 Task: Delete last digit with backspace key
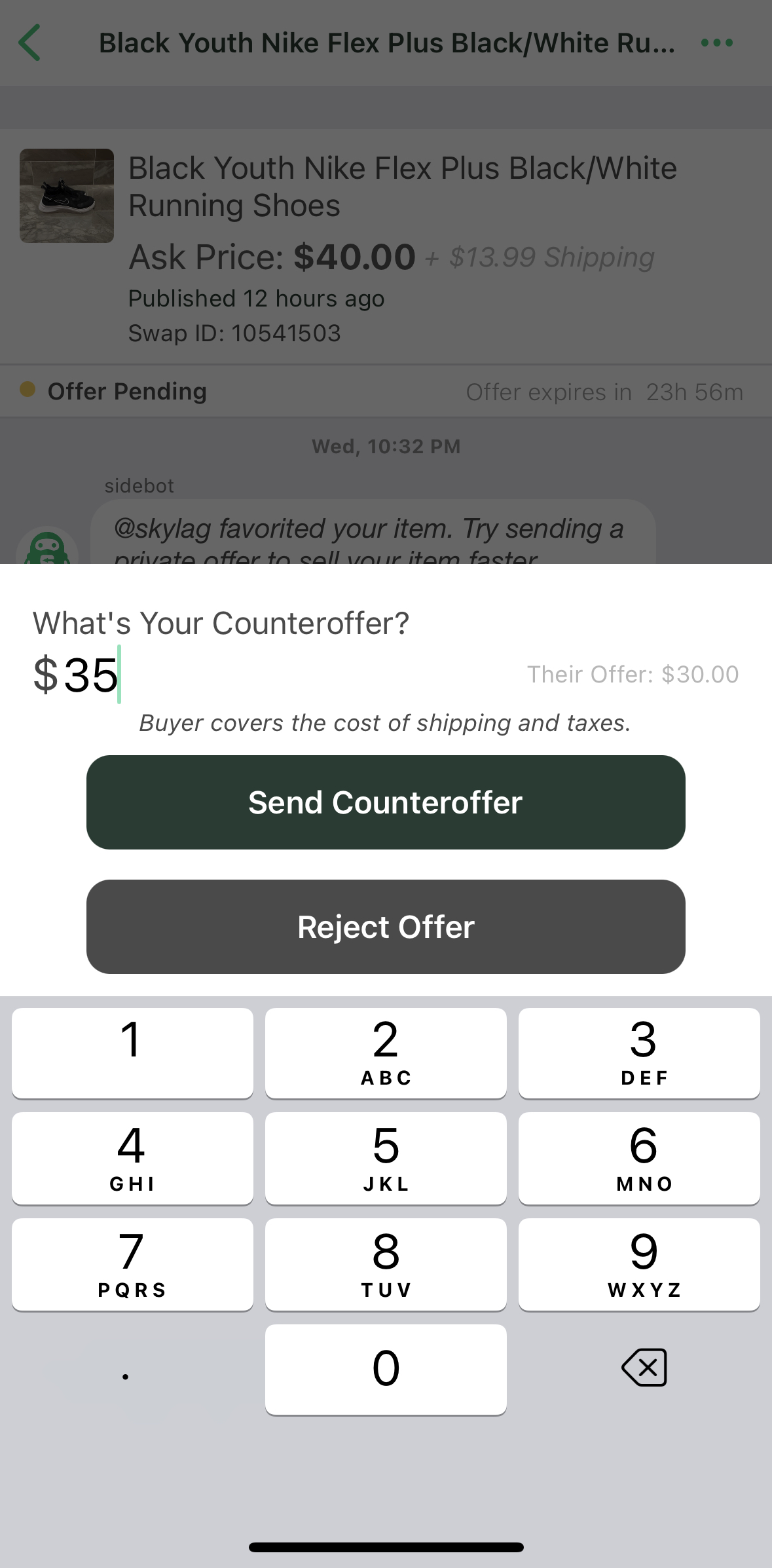(x=644, y=1368)
